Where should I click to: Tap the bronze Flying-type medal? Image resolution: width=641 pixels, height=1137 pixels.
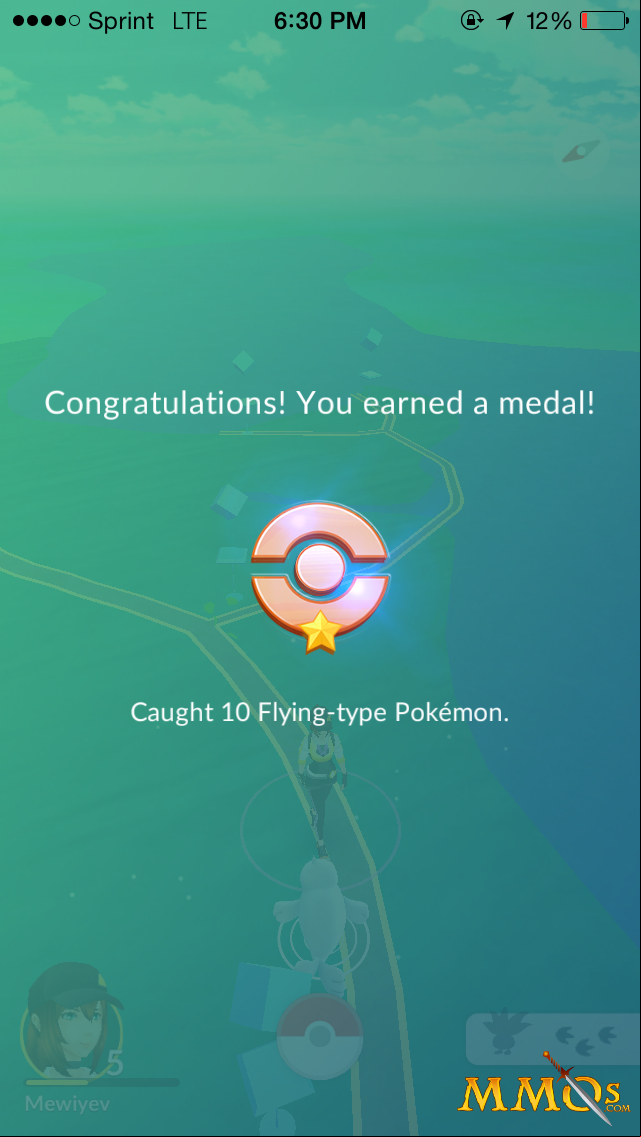pyautogui.click(x=320, y=576)
